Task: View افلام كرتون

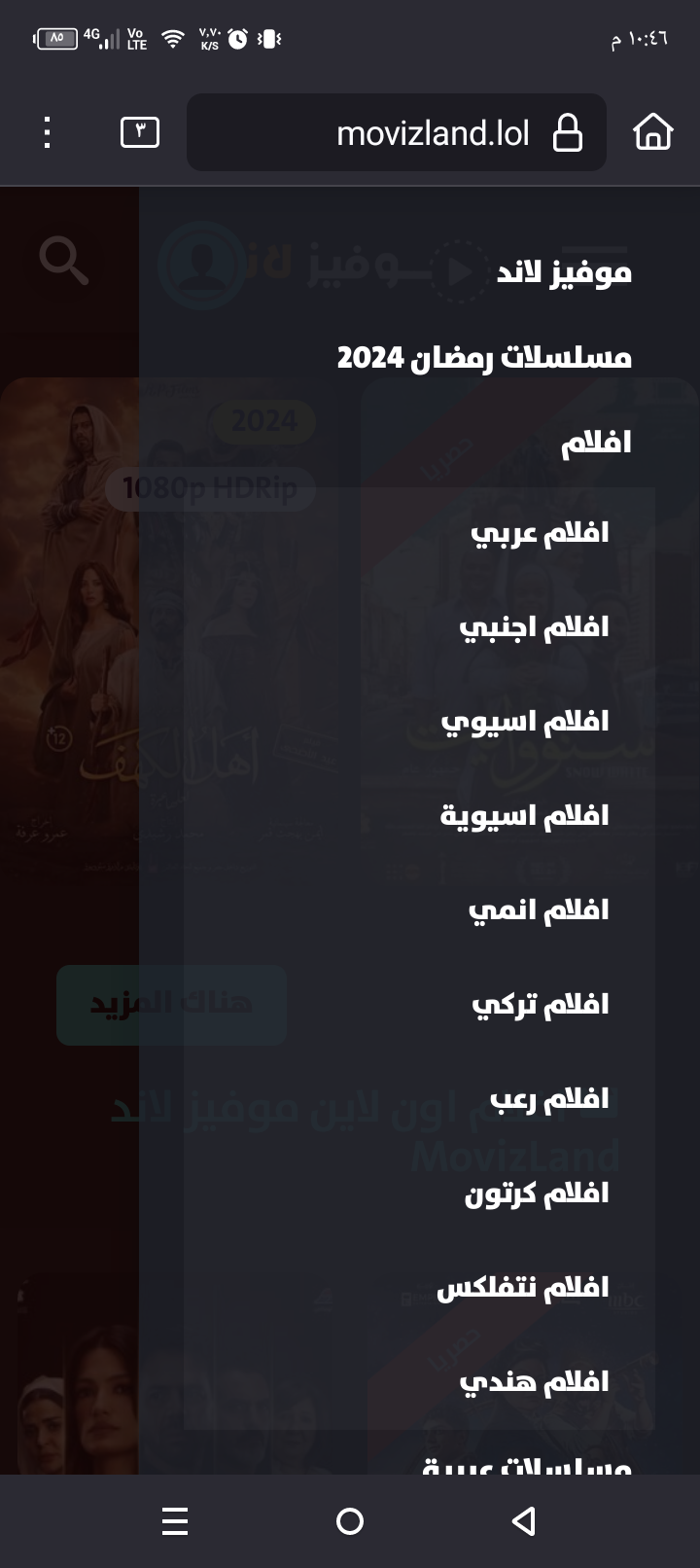Action: tap(536, 1194)
